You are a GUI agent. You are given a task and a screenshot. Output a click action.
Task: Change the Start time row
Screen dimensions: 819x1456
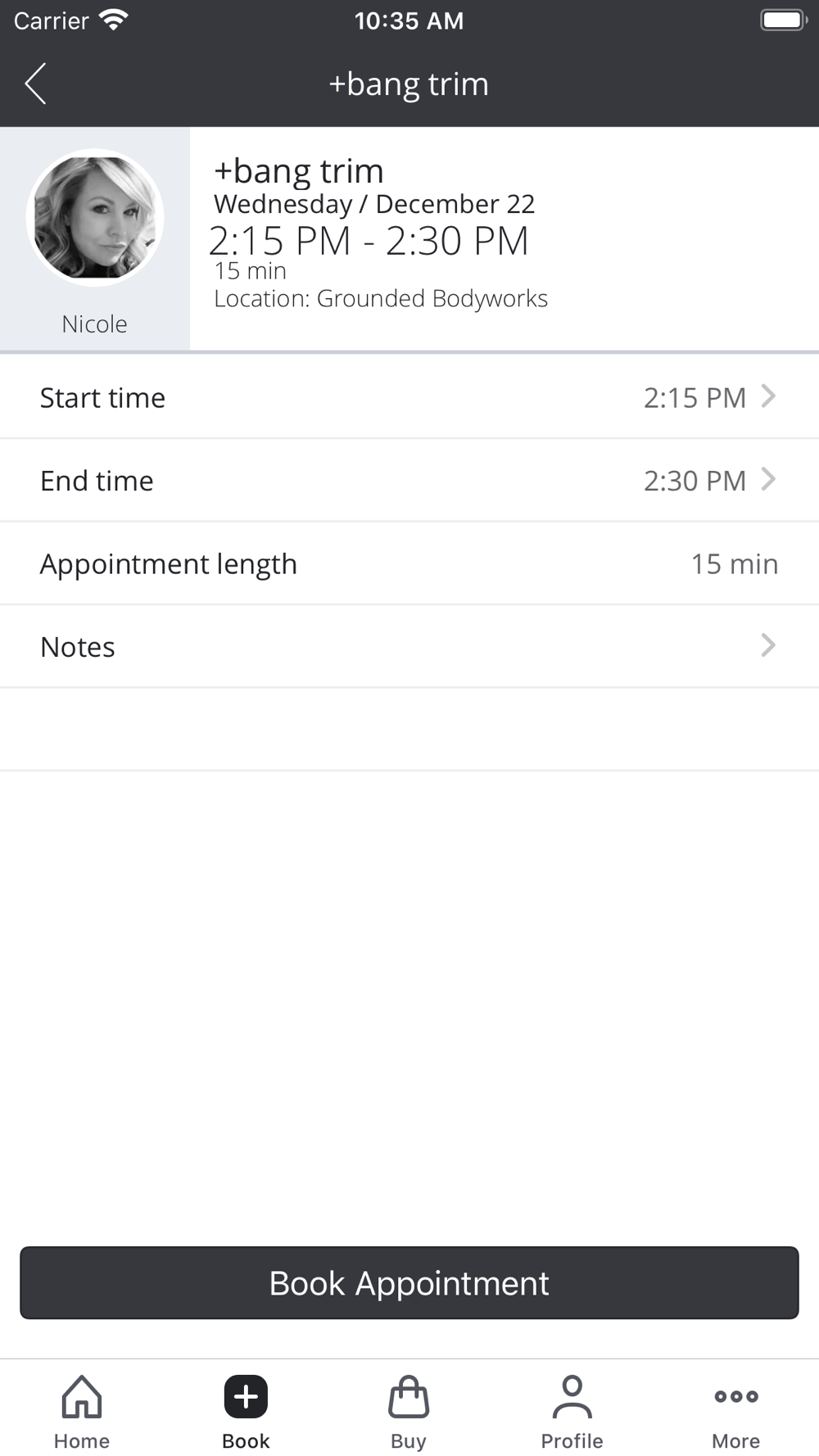(x=409, y=397)
